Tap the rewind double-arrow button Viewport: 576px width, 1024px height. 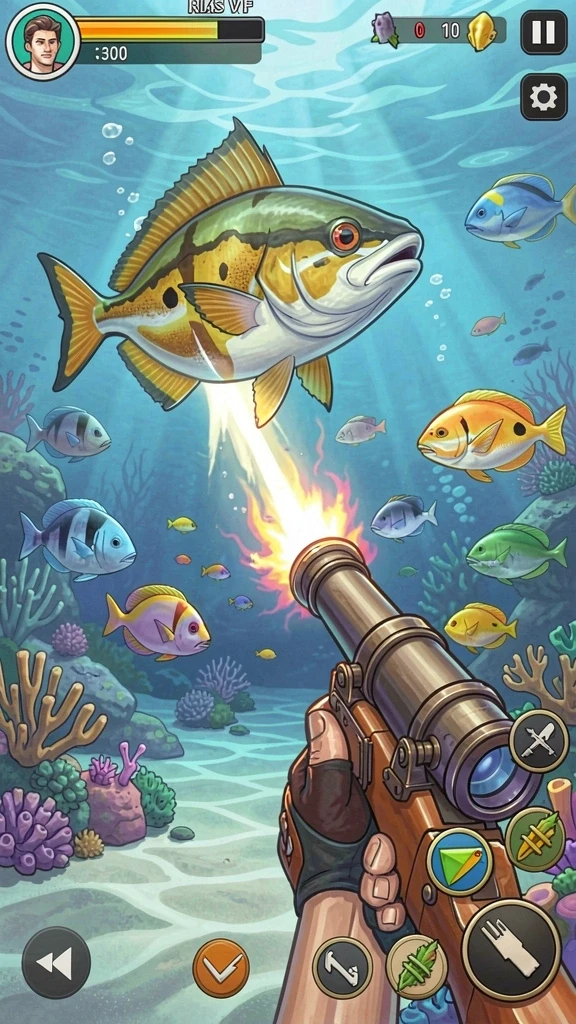pyautogui.click(x=56, y=963)
